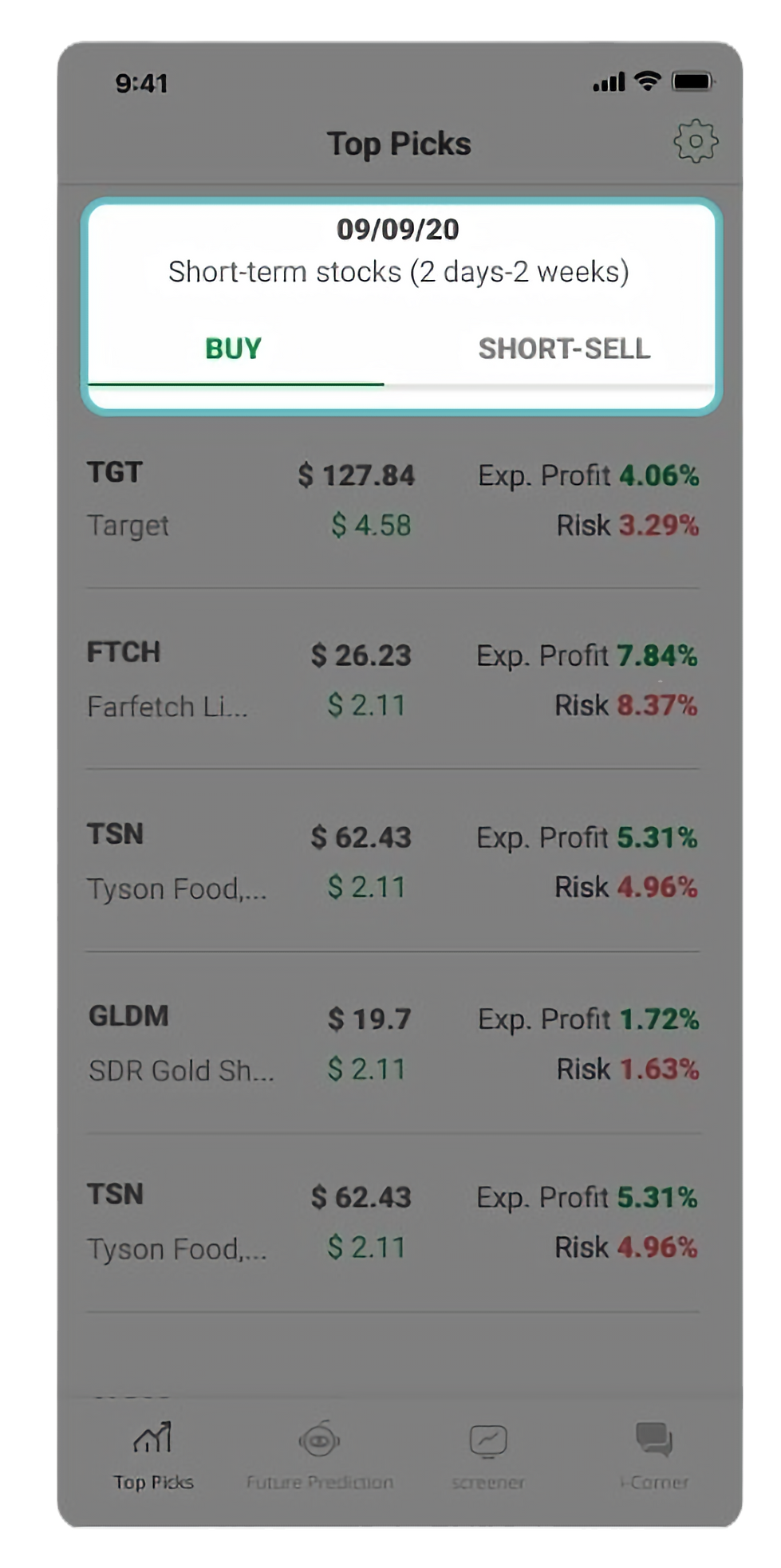Tap the battery indicator icon
The image size is (781, 1568).
coord(693,81)
